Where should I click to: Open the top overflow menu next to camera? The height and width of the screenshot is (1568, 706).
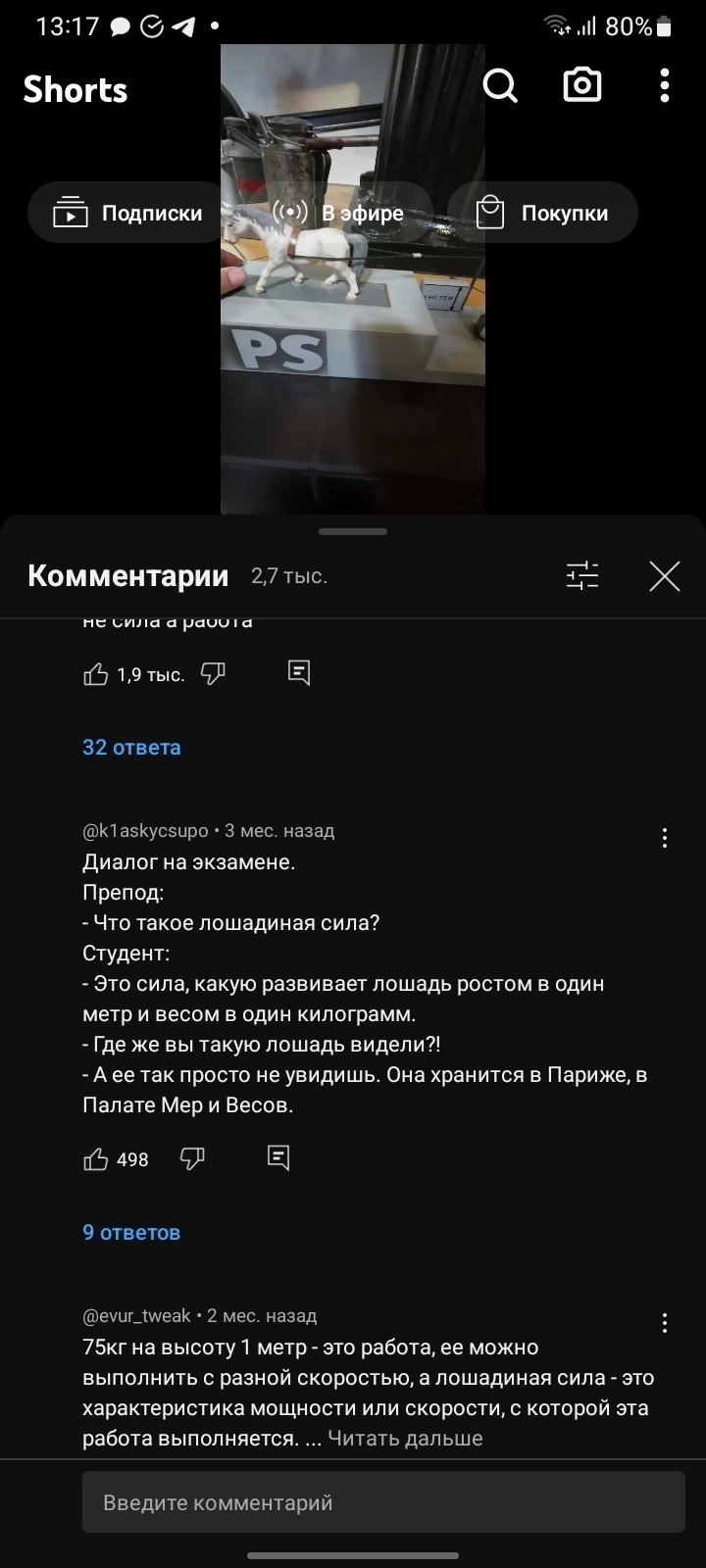pyautogui.click(x=665, y=86)
